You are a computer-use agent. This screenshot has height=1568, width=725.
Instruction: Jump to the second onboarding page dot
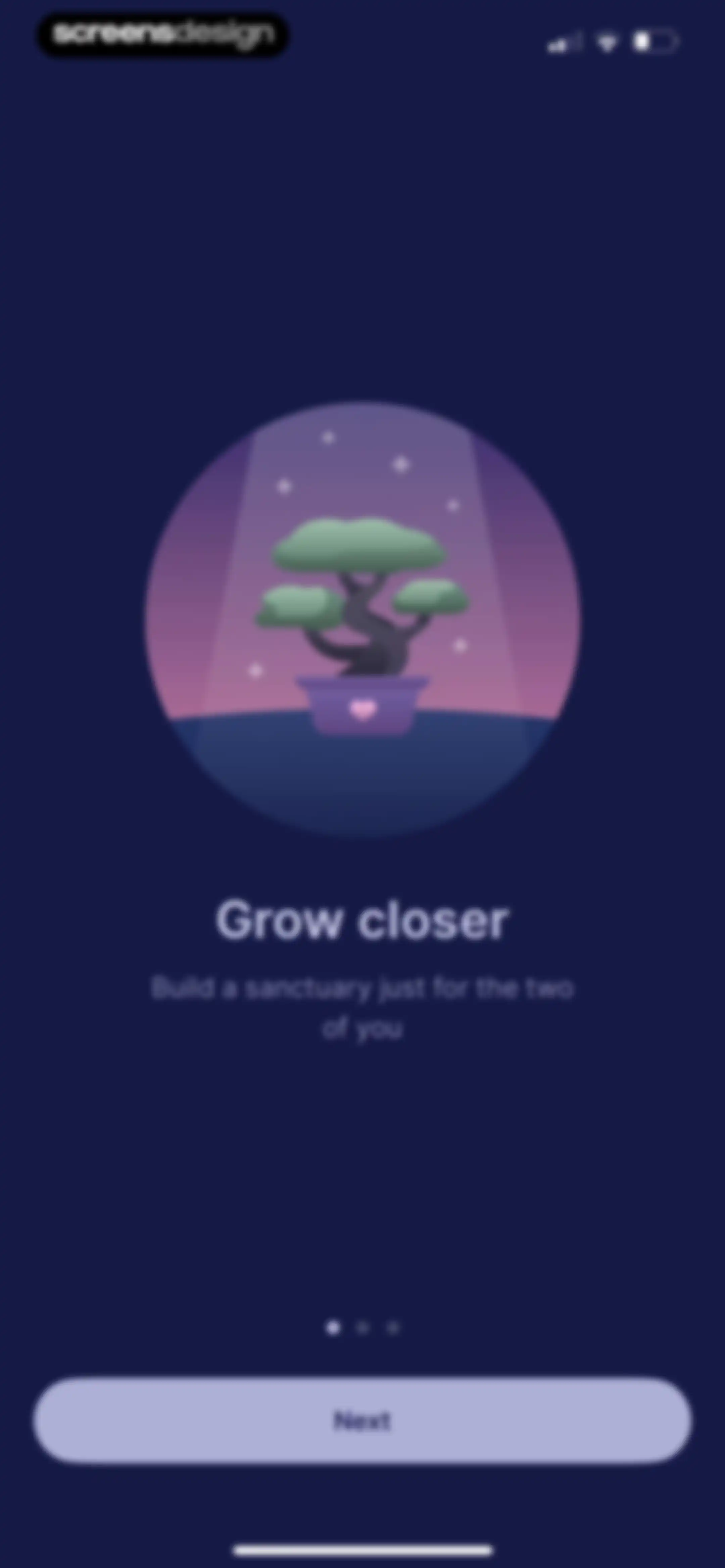pyautogui.click(x=363, y=1327)
